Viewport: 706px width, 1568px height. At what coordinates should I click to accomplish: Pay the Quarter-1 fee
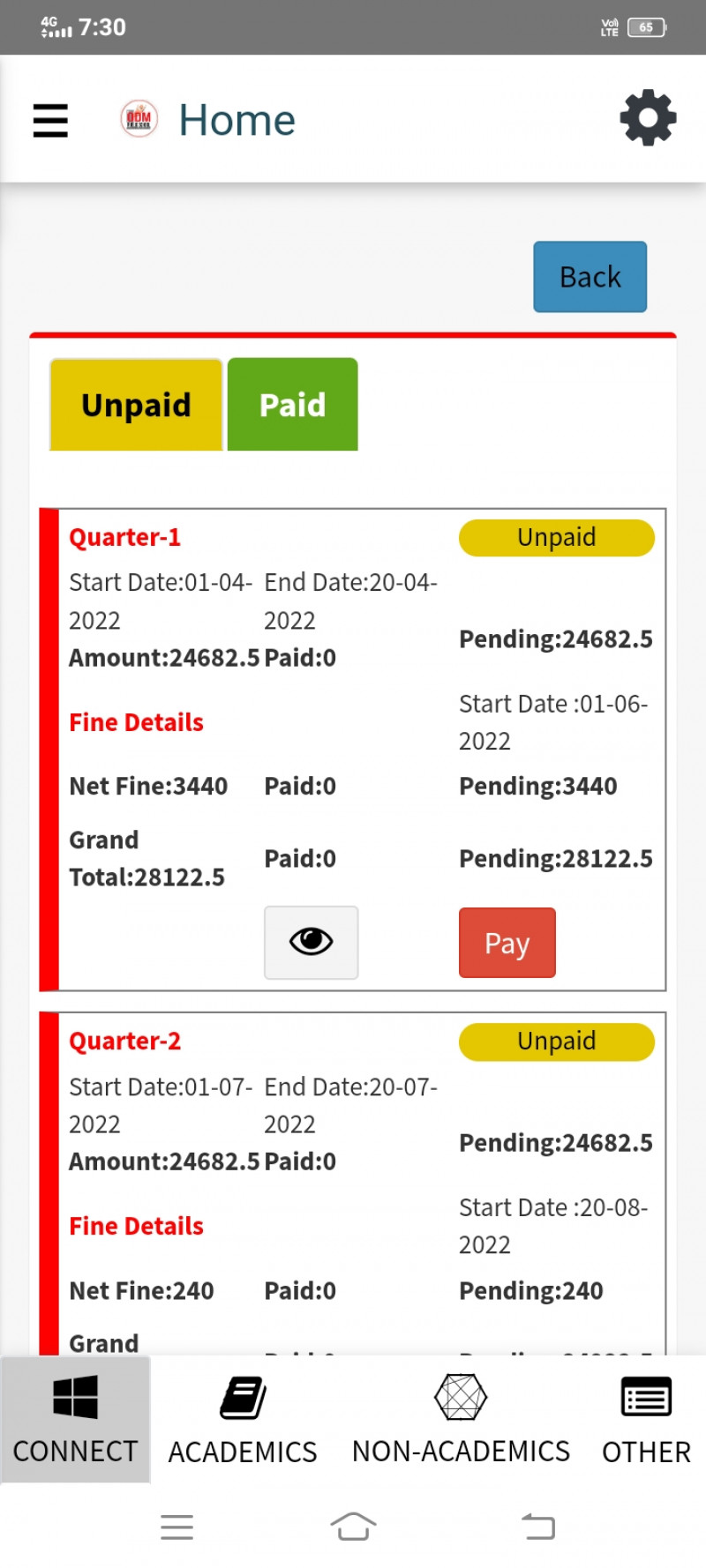507,943
